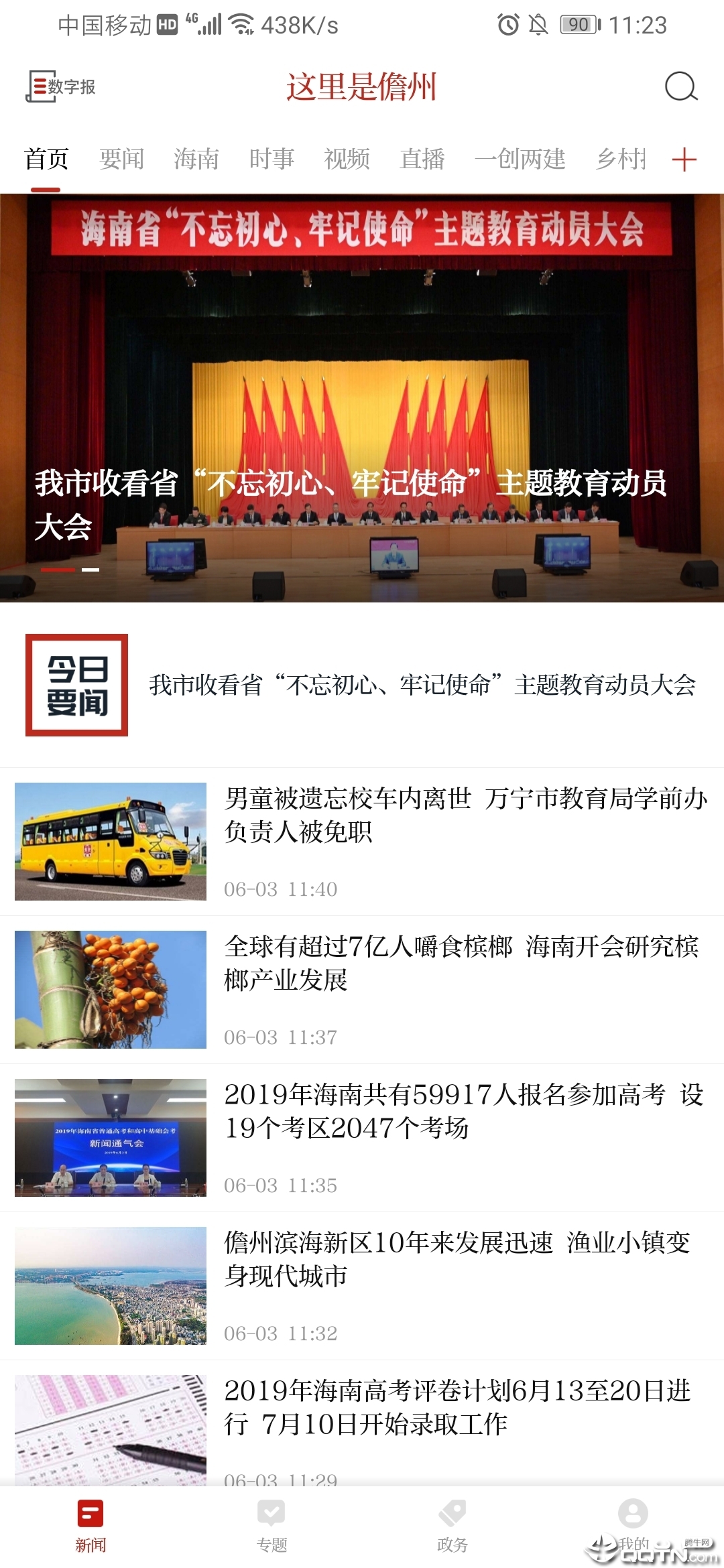Open the 直播 channel tab
Image resolution: width=724 pixels, height=1568 pixels.
click(422, 159)
